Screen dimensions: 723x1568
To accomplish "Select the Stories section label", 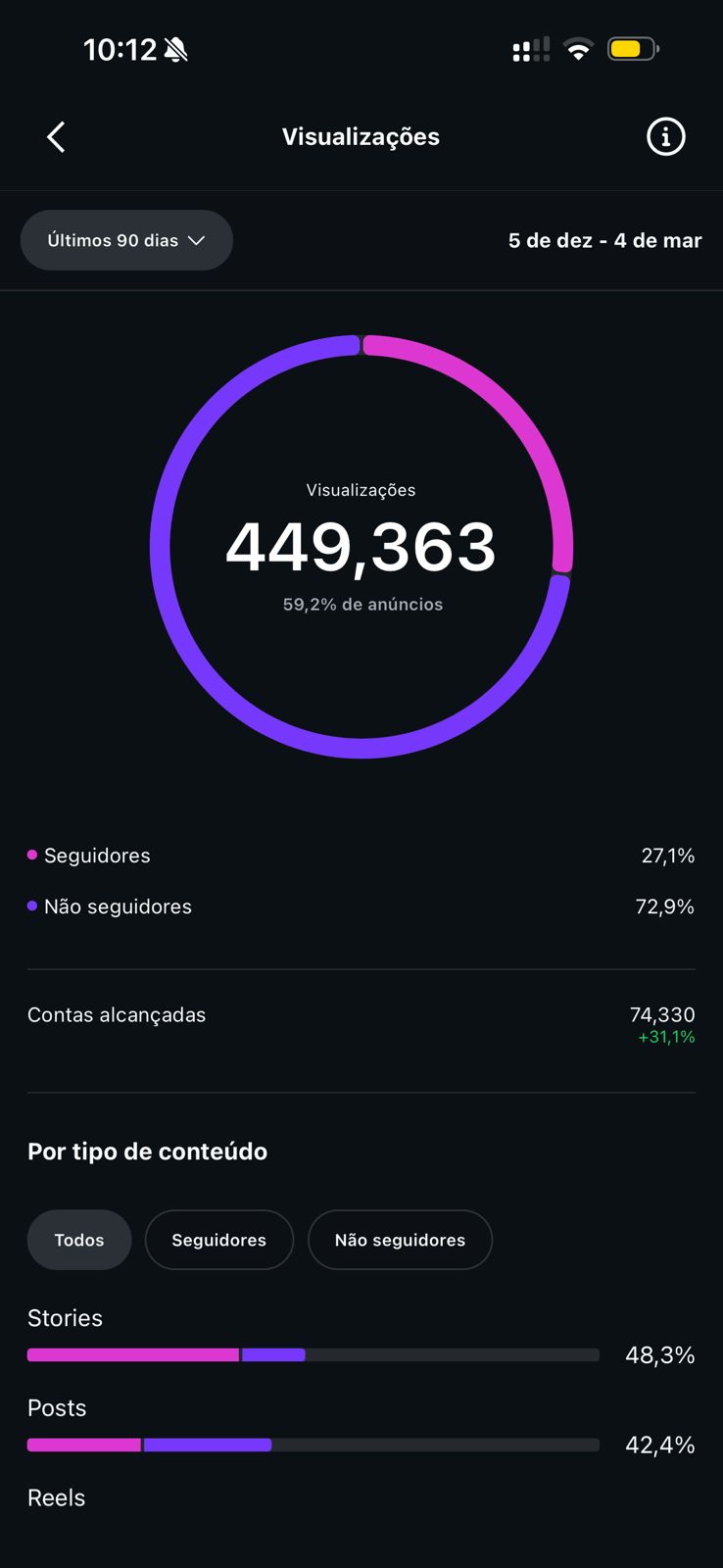I will click(x=65, y=1318).
